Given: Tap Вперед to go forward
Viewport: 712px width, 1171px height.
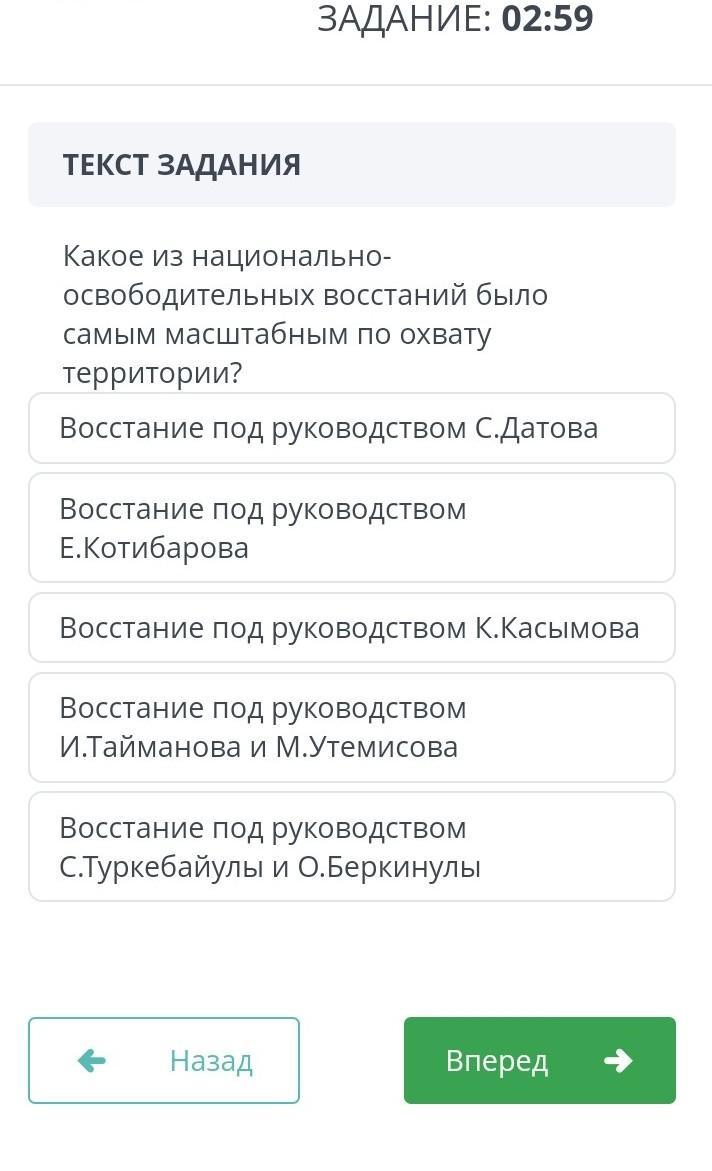Looking at the screenshot, I should tap(539, 1060).
